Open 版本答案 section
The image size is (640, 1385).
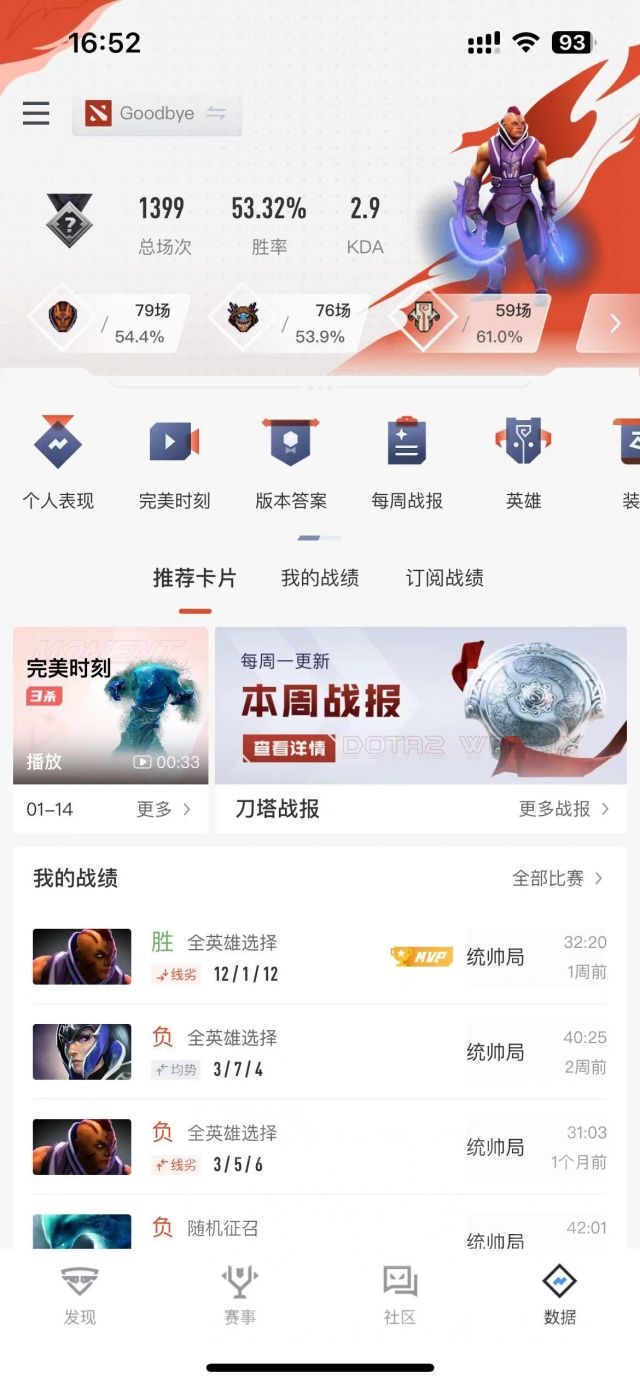point(291,464)
